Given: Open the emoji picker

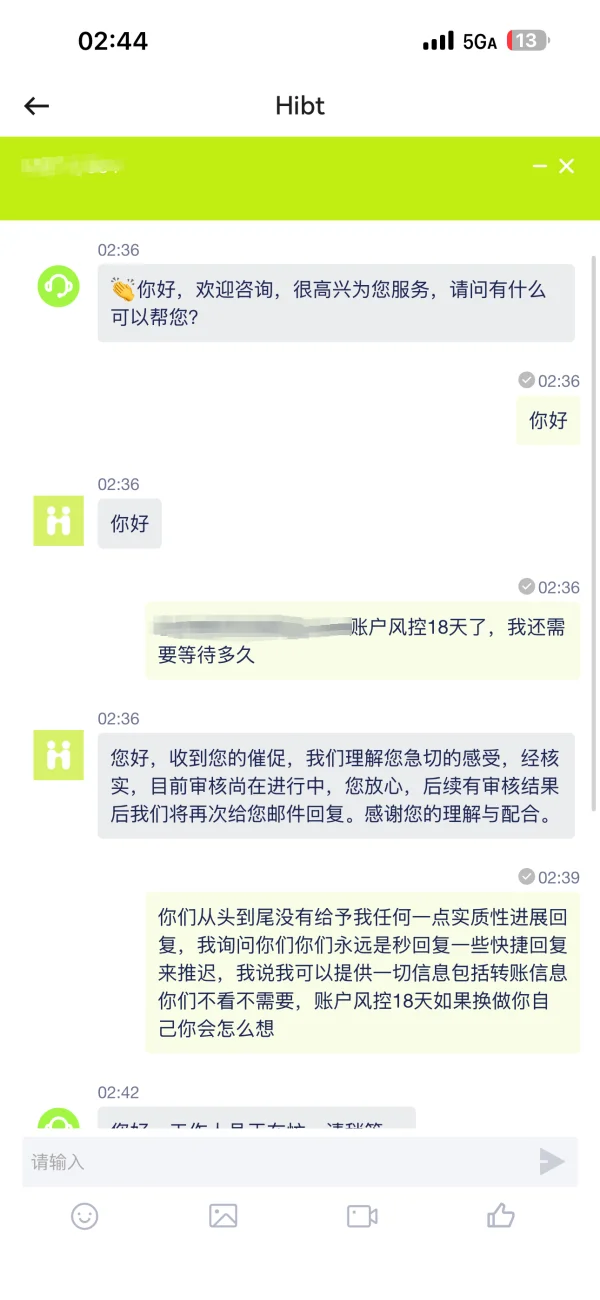Looking at the screenshot, I should 85,1216.
